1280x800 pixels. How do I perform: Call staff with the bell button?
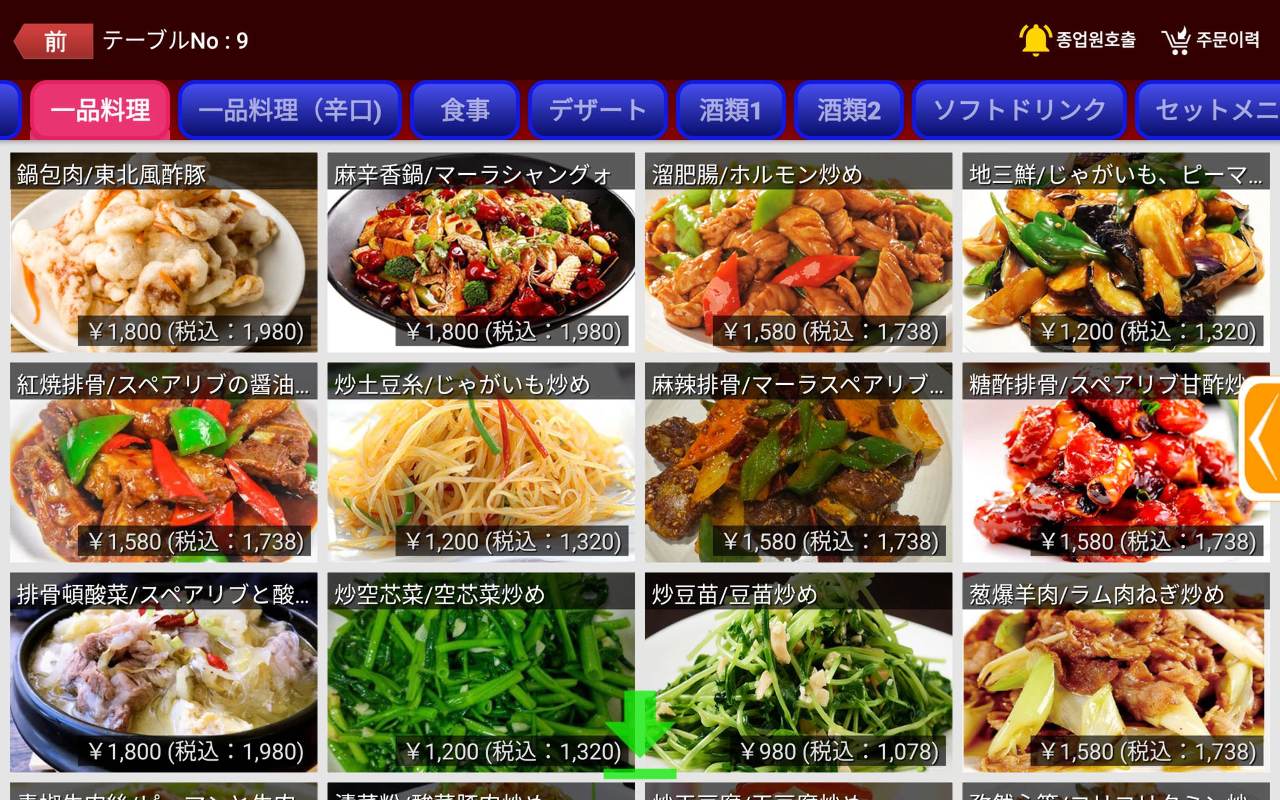tap(1078, 40)
